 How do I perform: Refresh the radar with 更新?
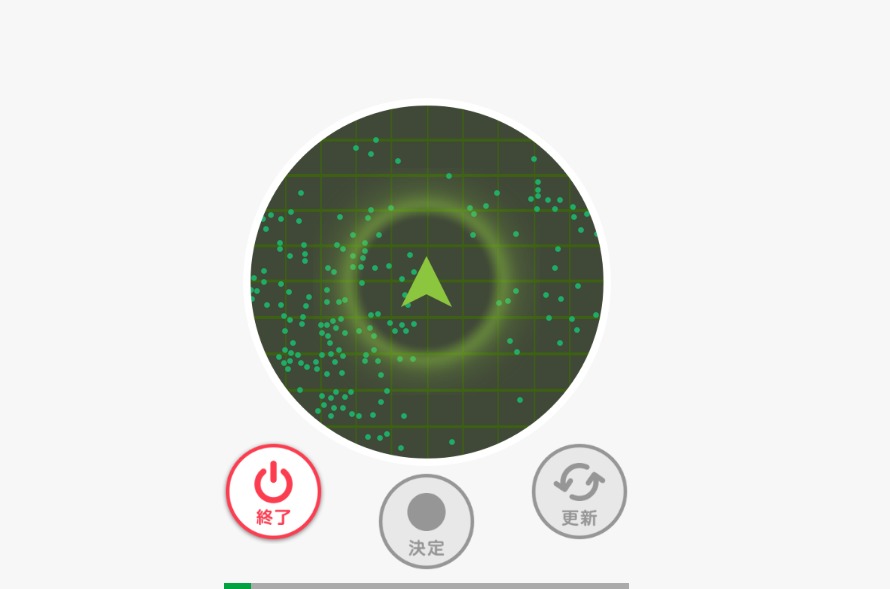[x=579, y=491]
